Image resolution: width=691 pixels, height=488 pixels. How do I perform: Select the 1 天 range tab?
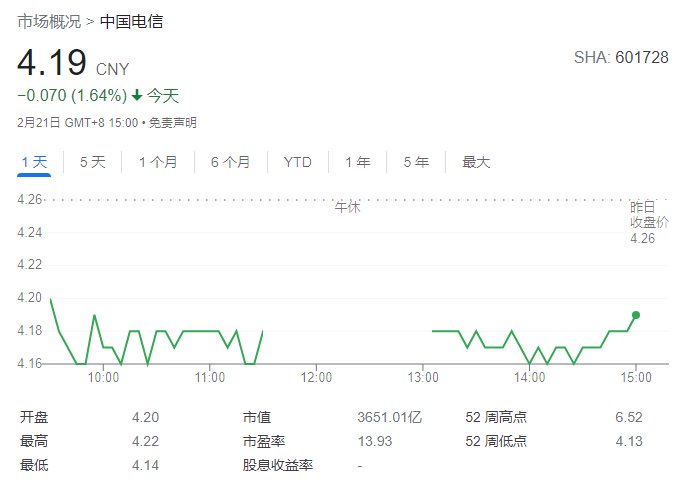[x=34, y=162]
